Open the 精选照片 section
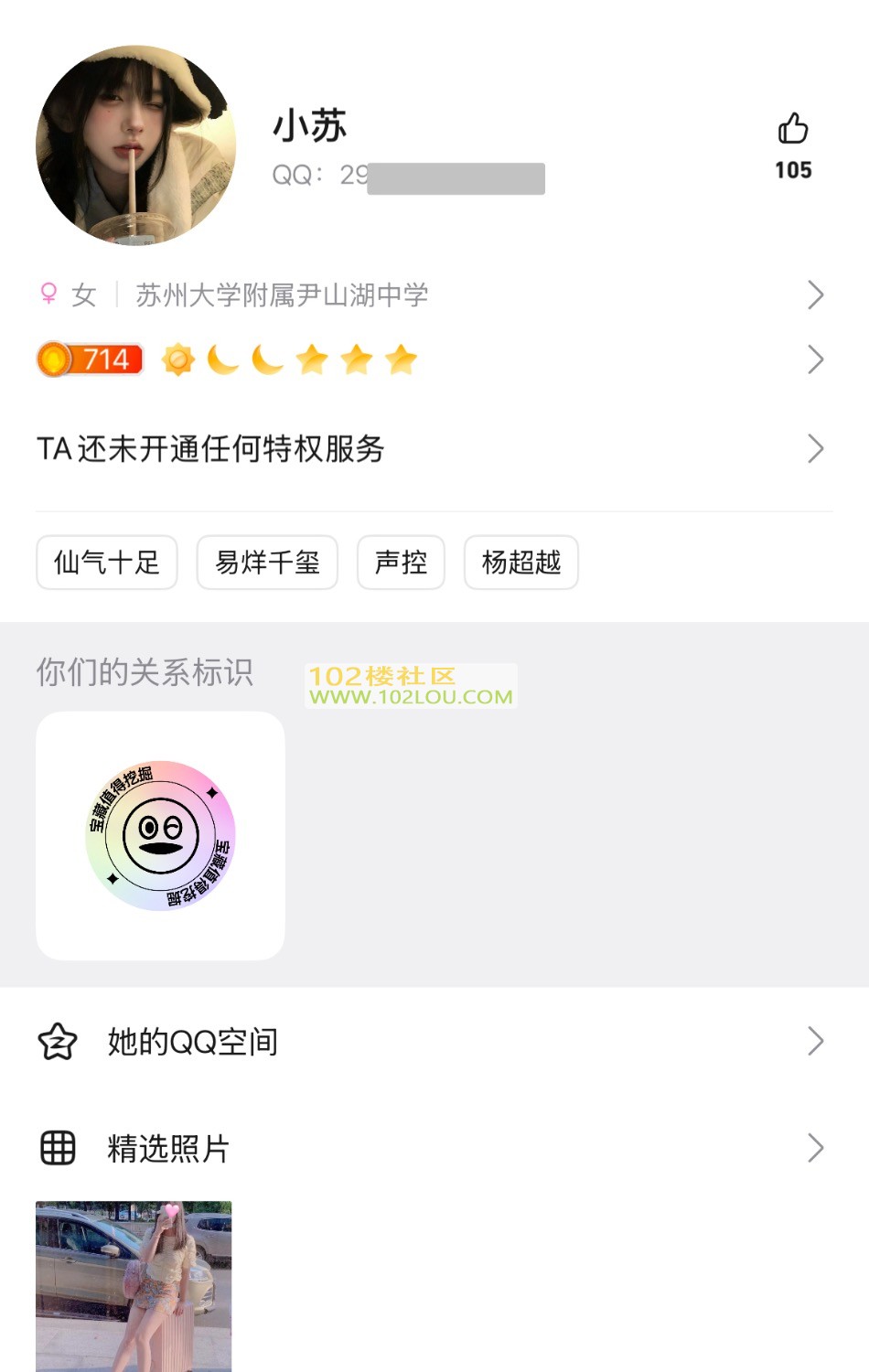 (430, 1148)
